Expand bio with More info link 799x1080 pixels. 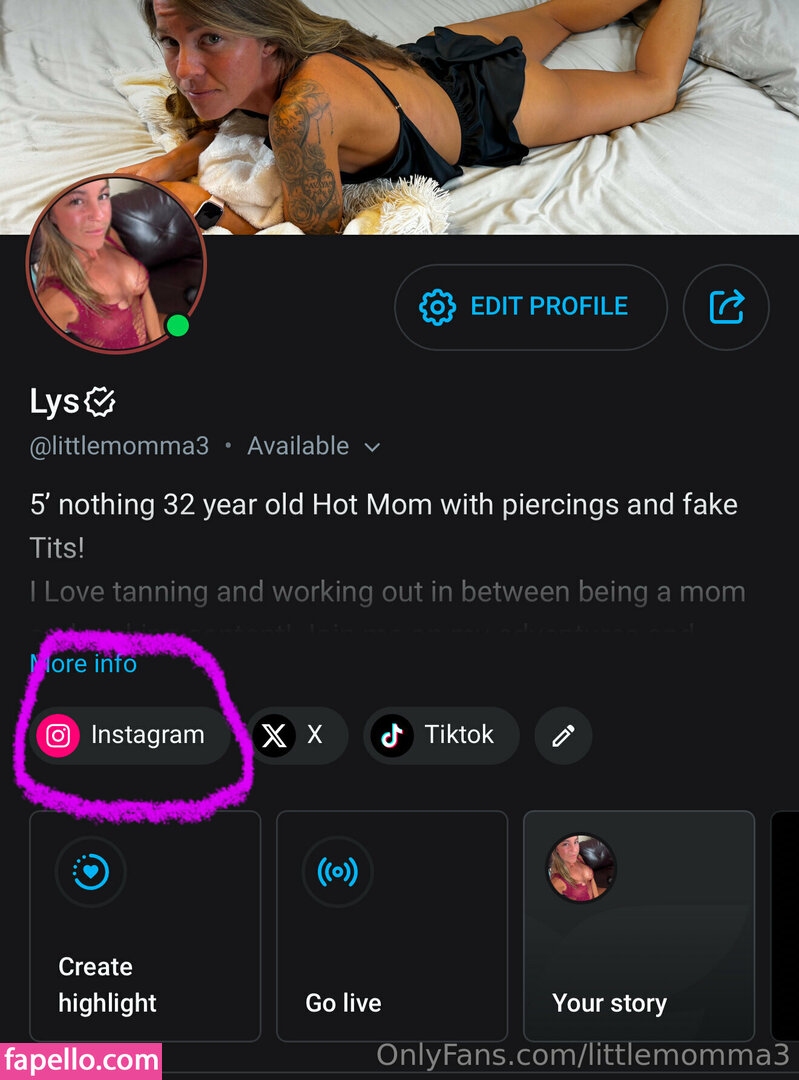(x=84, y=664)
